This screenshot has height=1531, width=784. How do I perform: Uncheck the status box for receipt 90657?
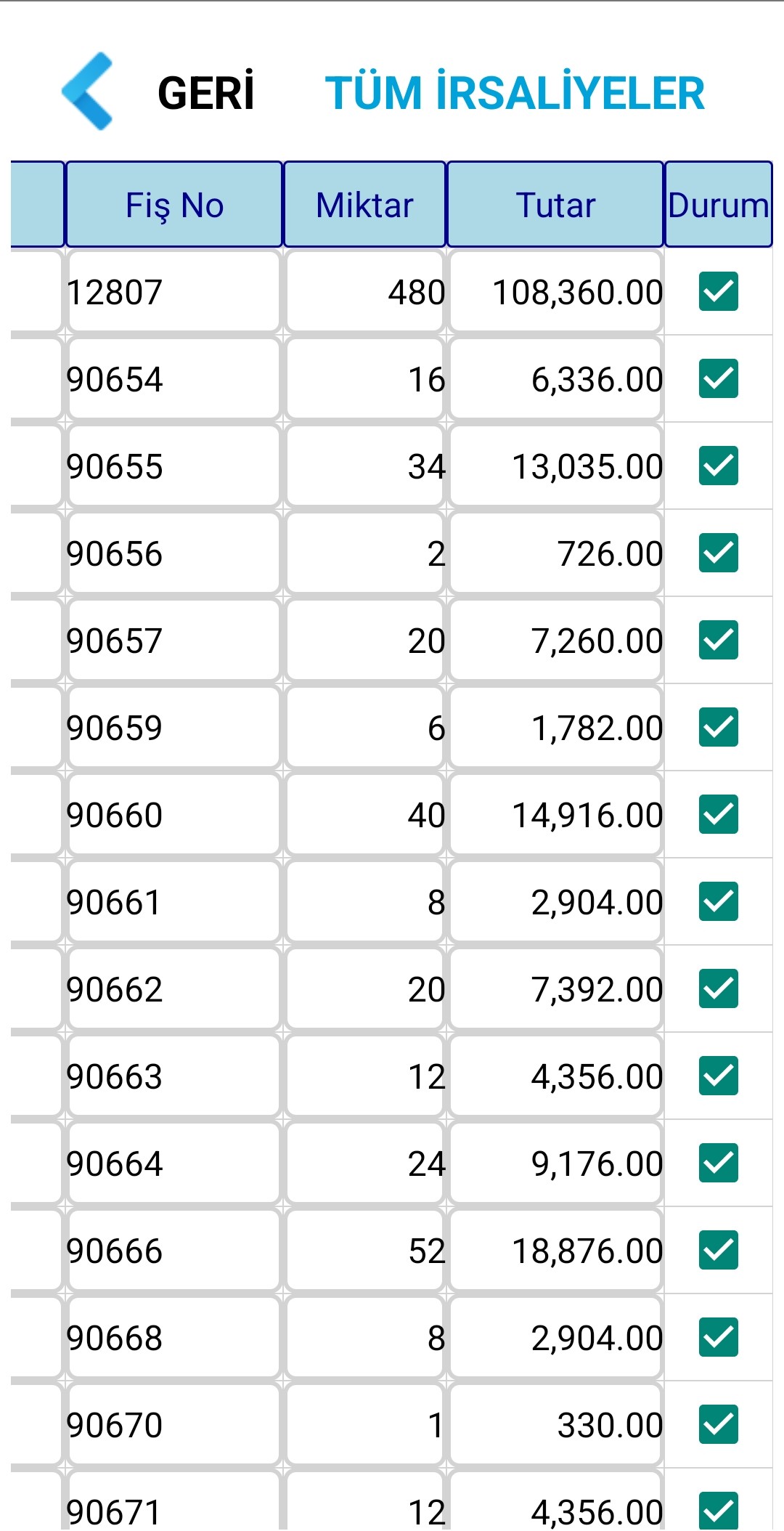[718, 640]
